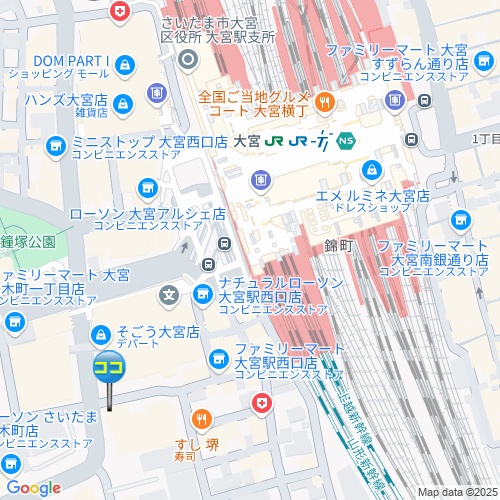
Task: Select the ナチュラルローソン 大宮駅西口店 pin
Action: [202, 295]
